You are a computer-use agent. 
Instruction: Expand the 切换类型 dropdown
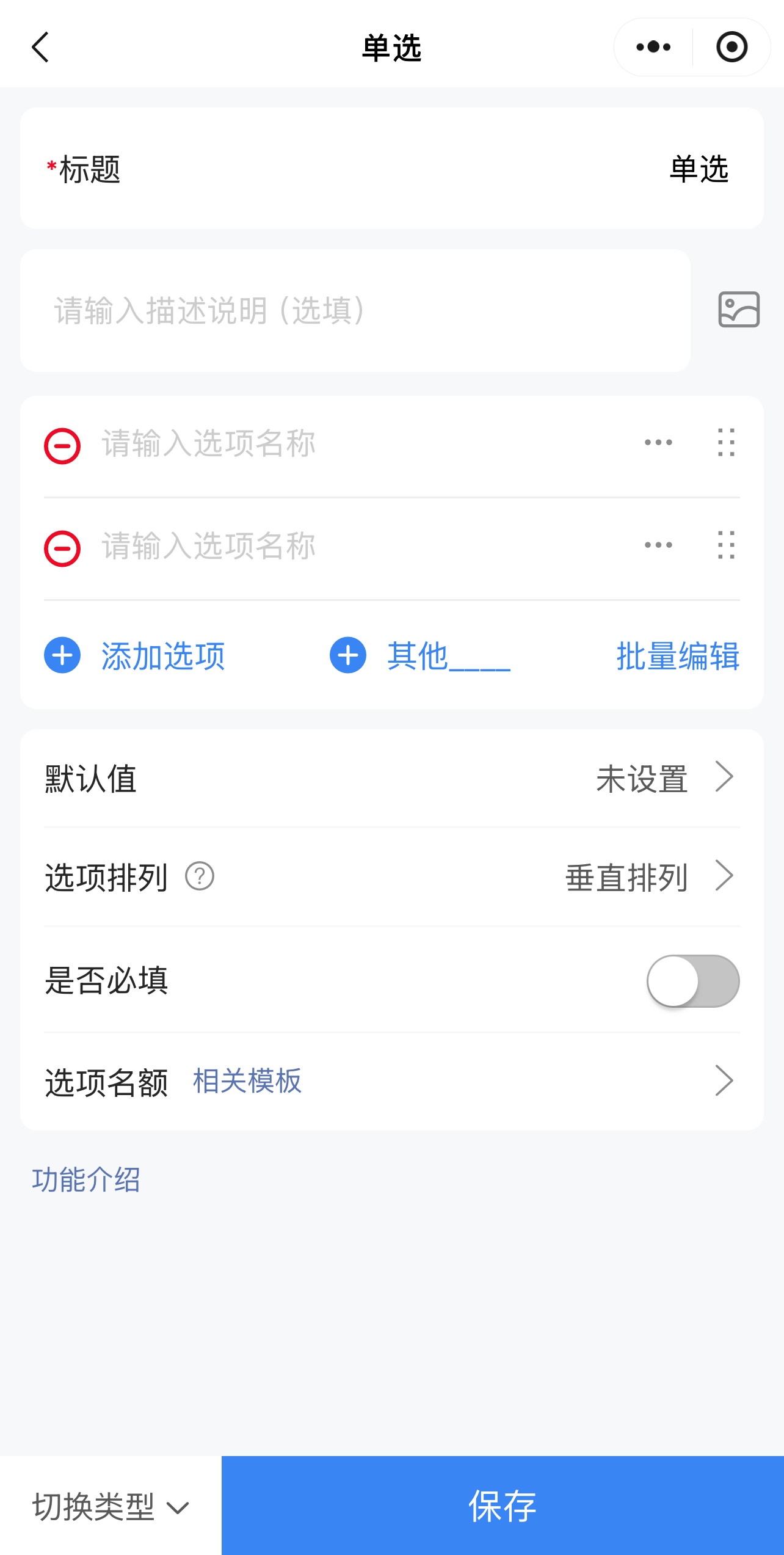(111, 1507)
